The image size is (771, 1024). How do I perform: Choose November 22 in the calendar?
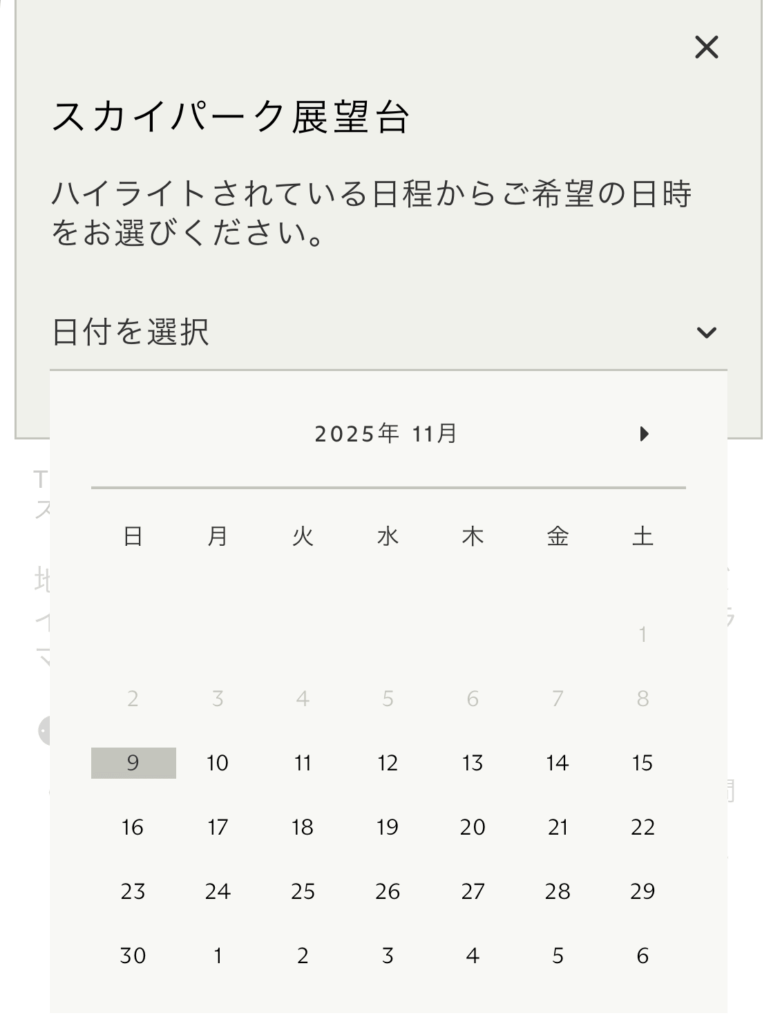[642, 827]
